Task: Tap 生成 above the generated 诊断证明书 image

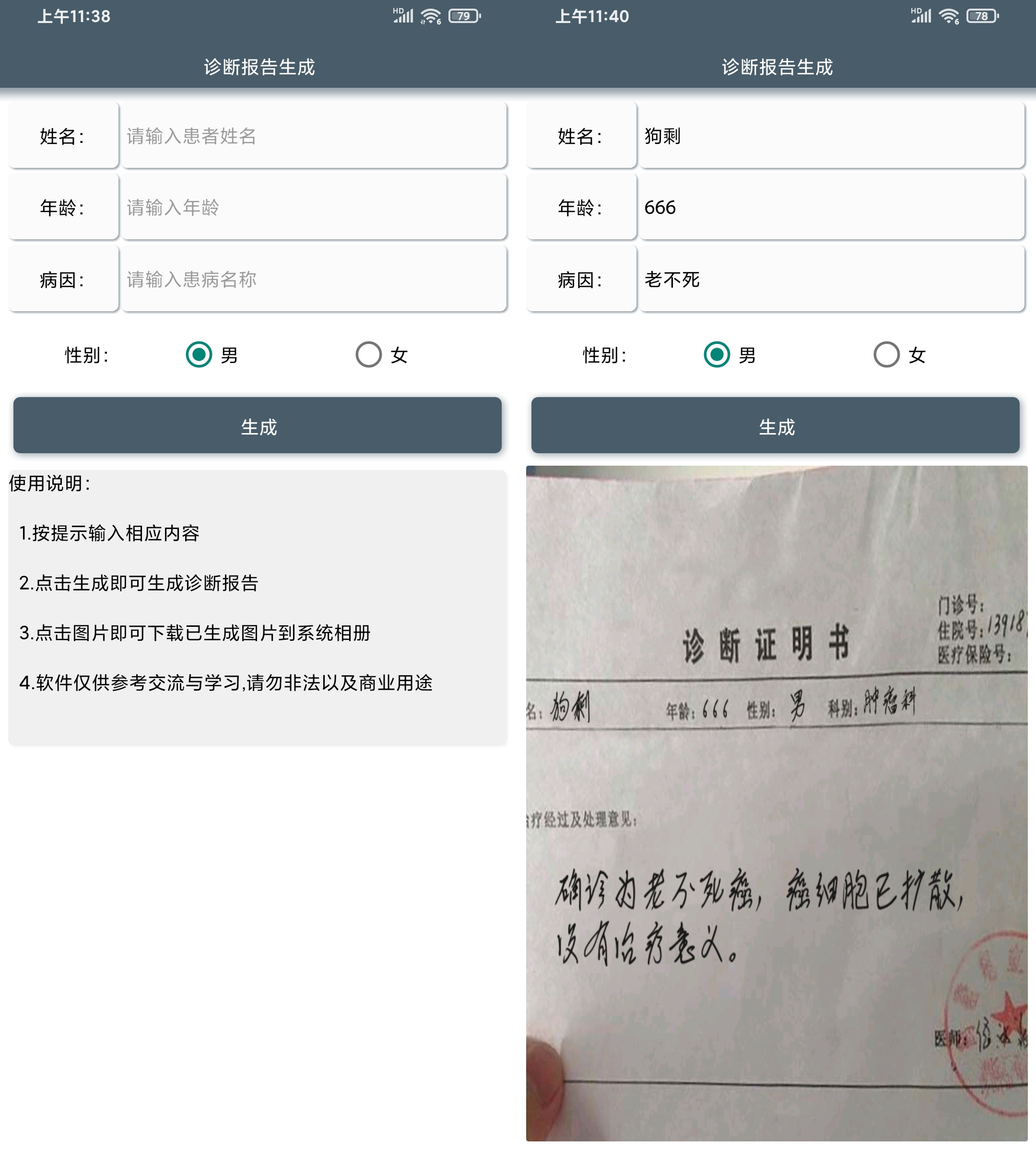Action: [x=775, y=426]
